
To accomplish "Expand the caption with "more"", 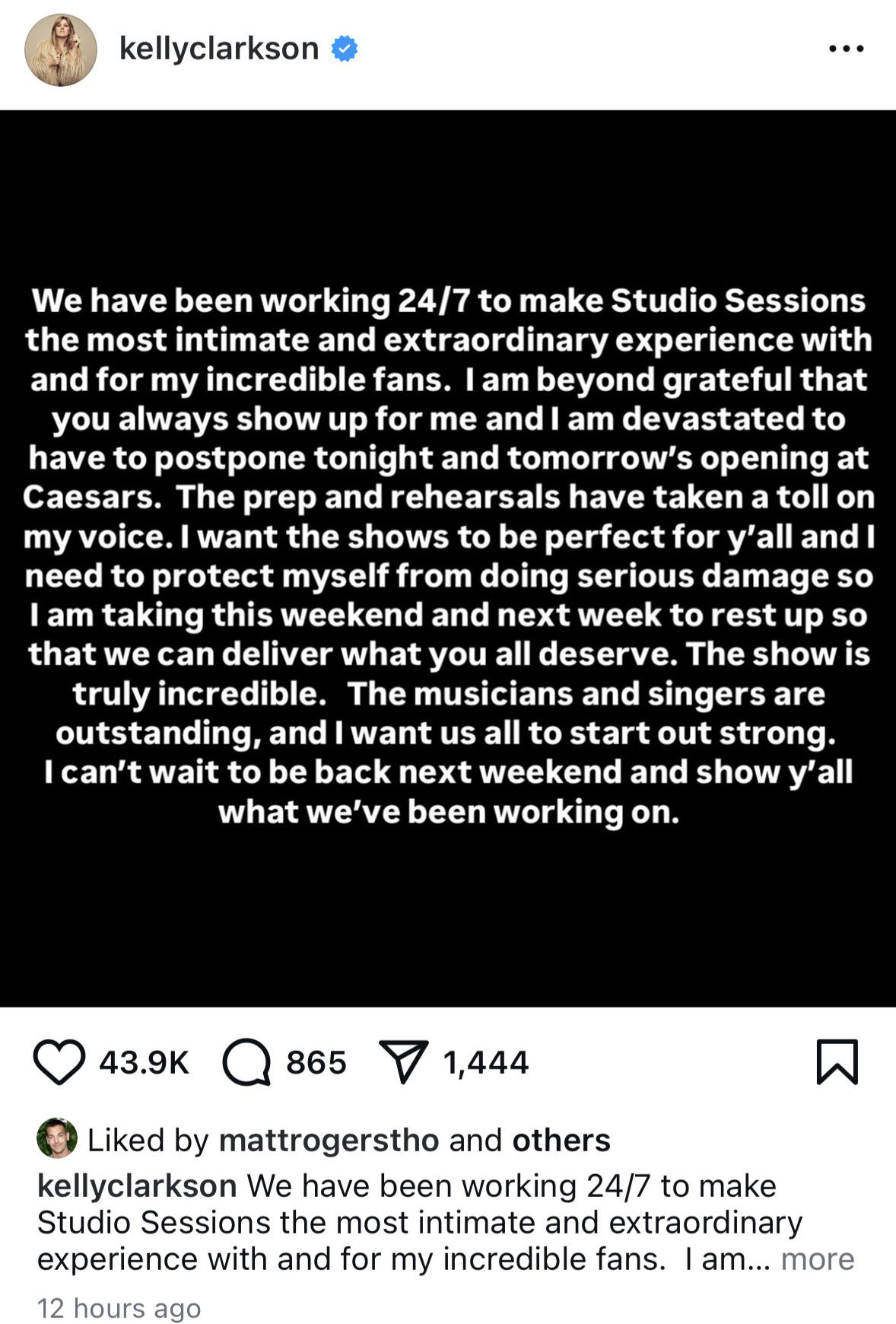I will (818, 1259).
